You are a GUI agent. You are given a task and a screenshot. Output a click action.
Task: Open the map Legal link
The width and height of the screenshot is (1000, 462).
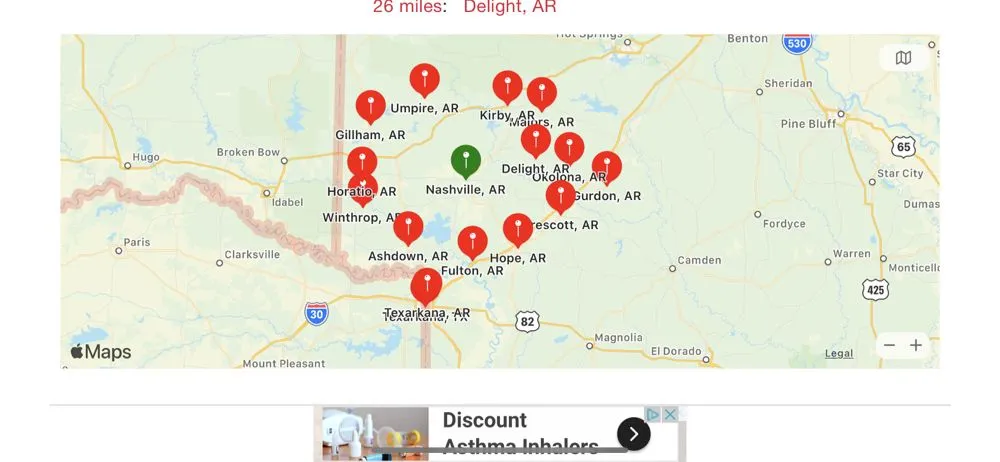pyautogui.click(x=839, y=353)
